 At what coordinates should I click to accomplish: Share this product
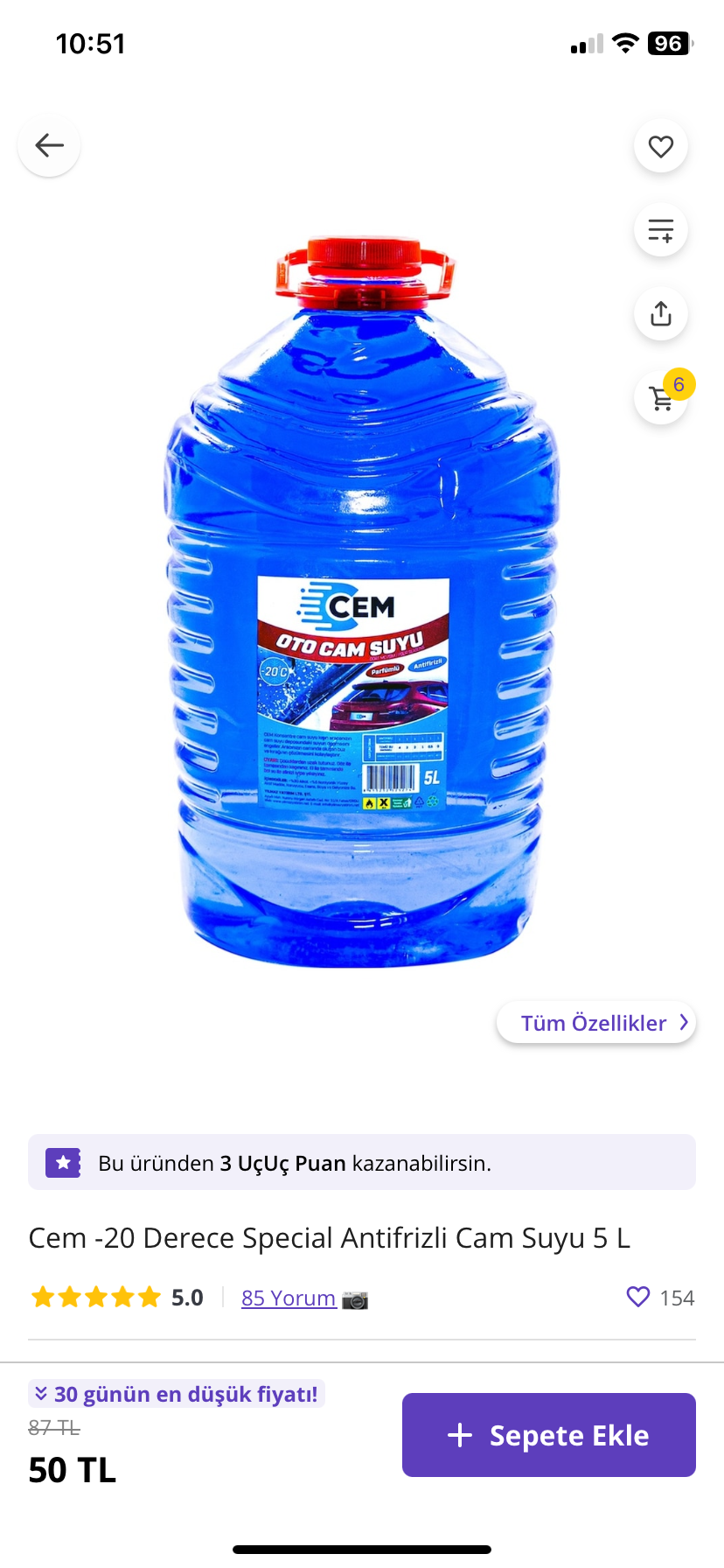coord(661,313)
